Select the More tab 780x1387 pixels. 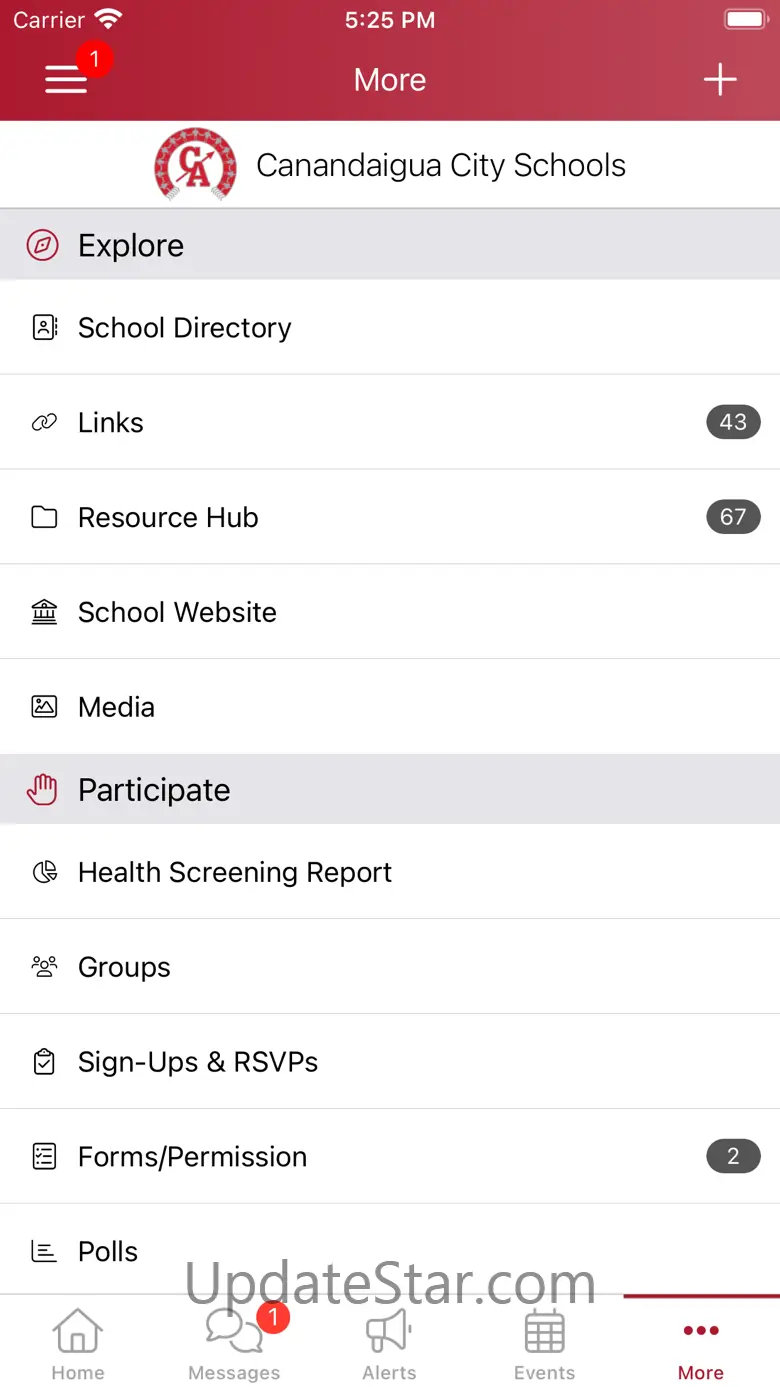tap(701, 1344)
